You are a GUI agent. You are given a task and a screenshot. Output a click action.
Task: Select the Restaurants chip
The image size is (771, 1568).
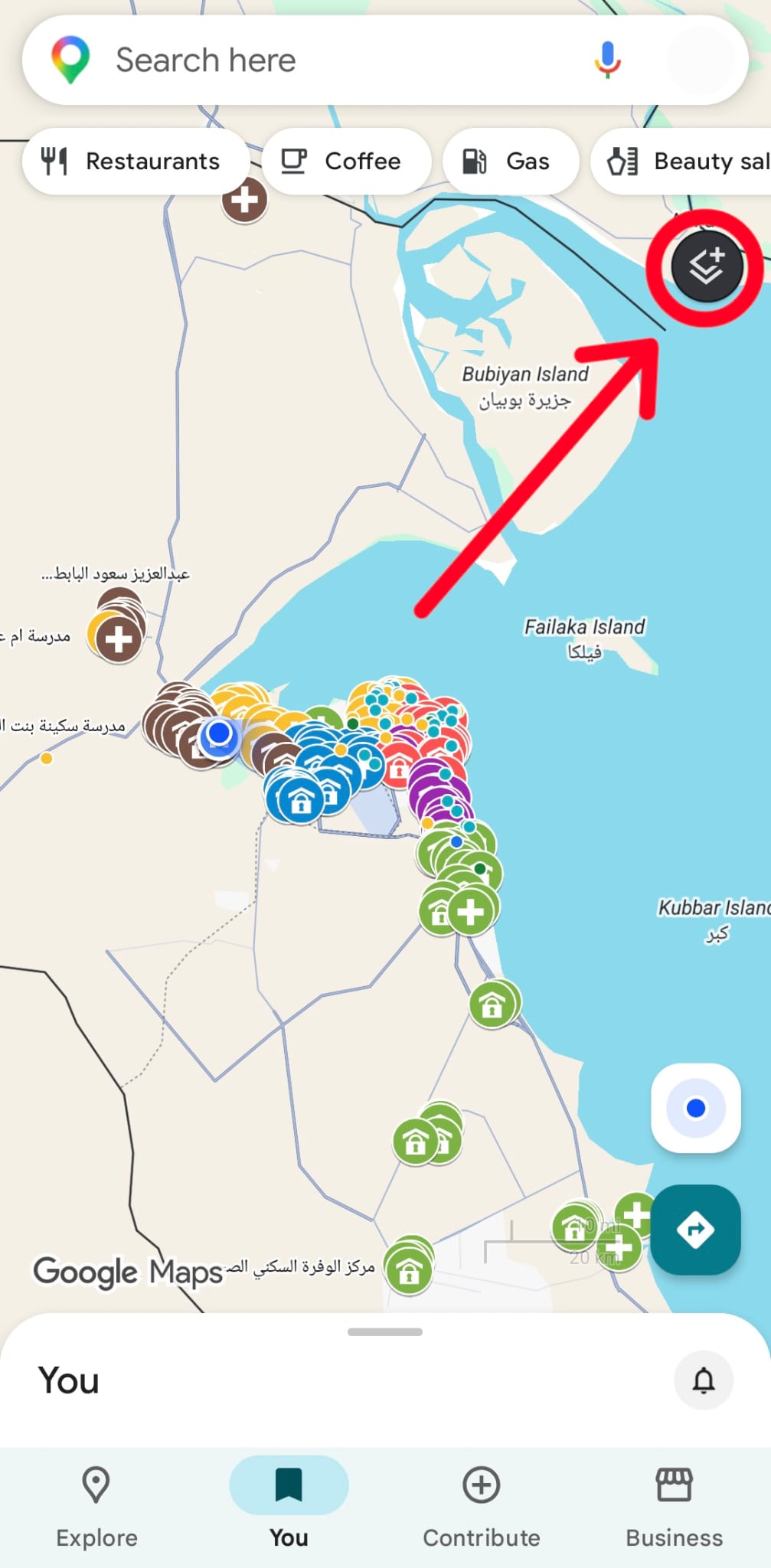(135, 162)
